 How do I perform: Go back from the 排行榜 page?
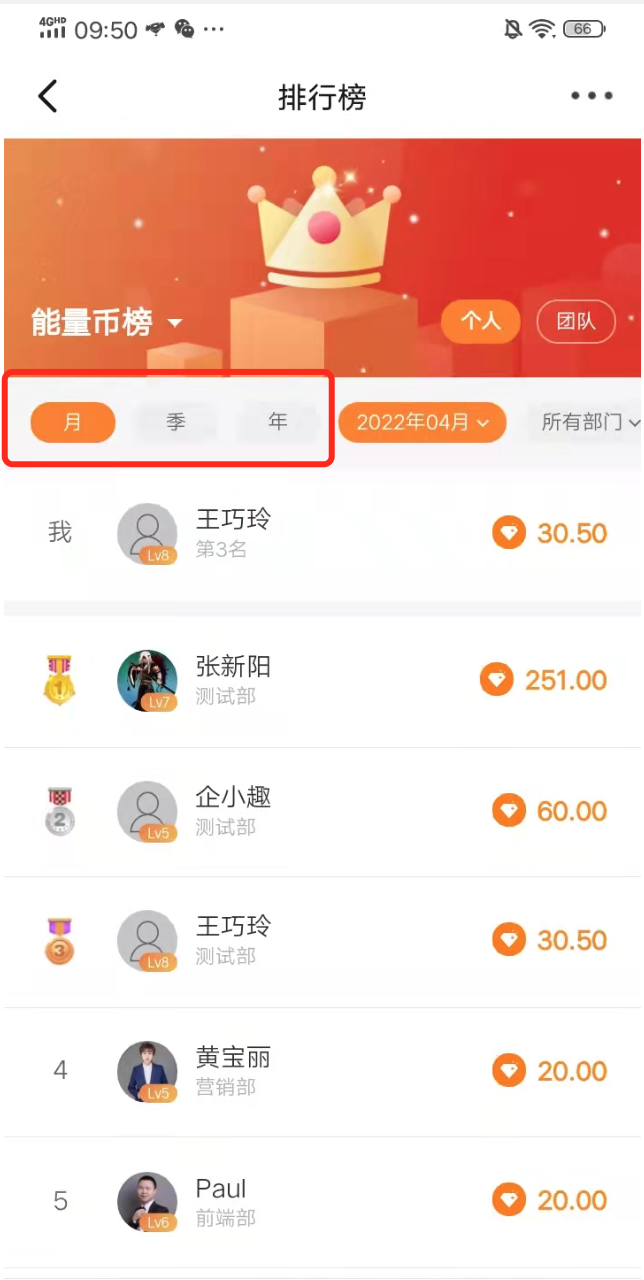47,97
